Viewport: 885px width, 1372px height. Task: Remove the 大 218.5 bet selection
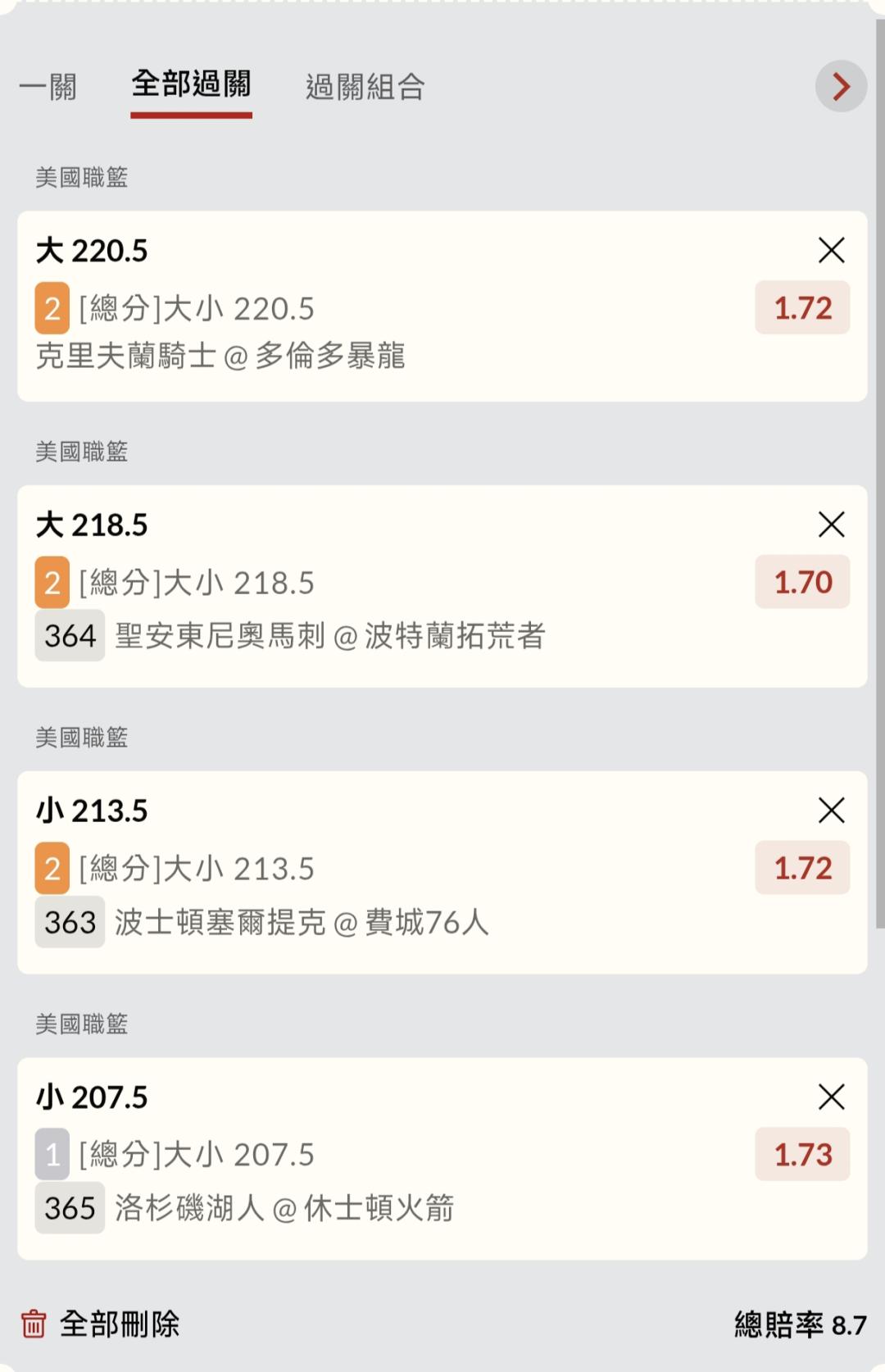tap(831, 525)
